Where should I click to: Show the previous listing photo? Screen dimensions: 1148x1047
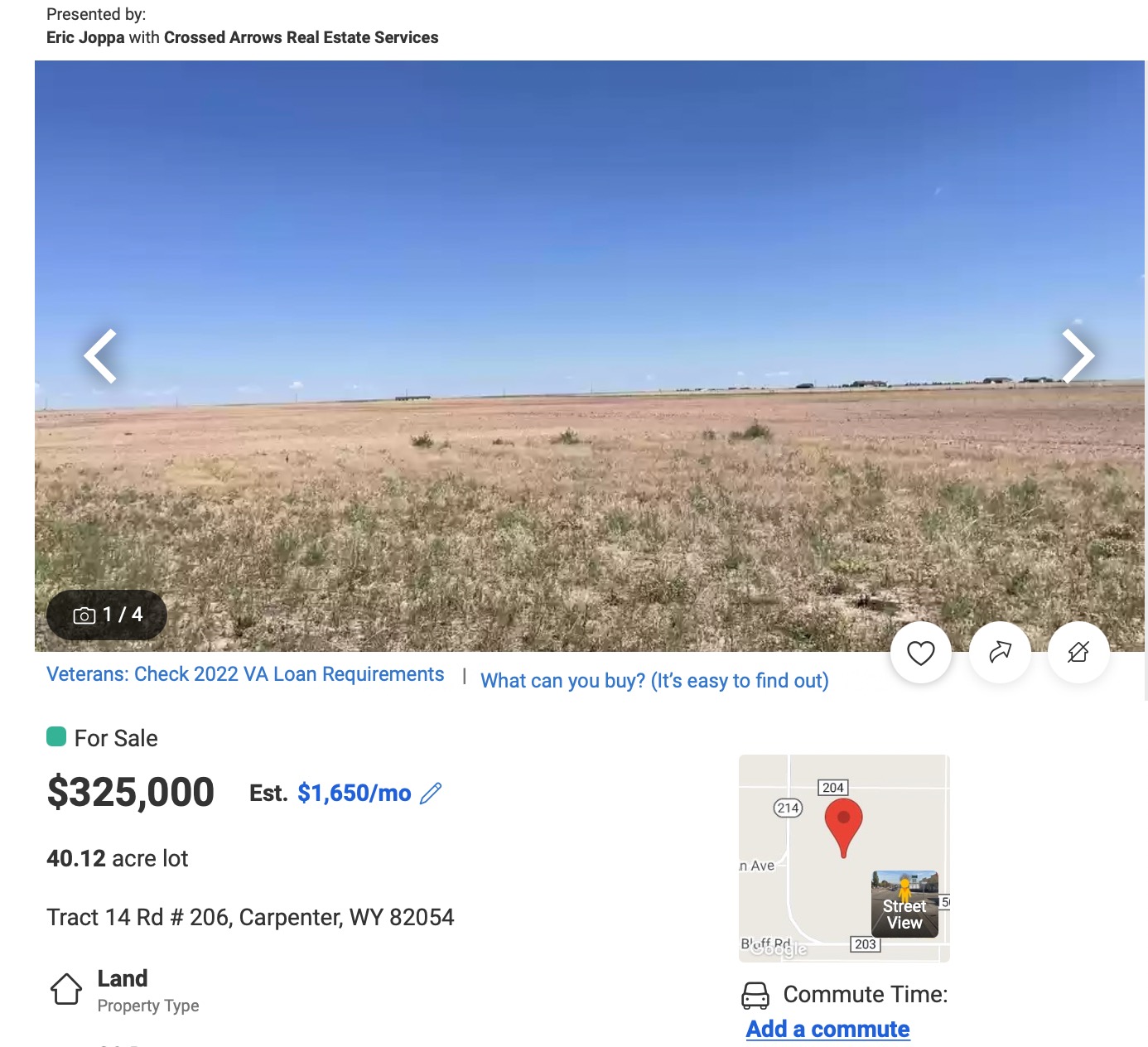101,356
